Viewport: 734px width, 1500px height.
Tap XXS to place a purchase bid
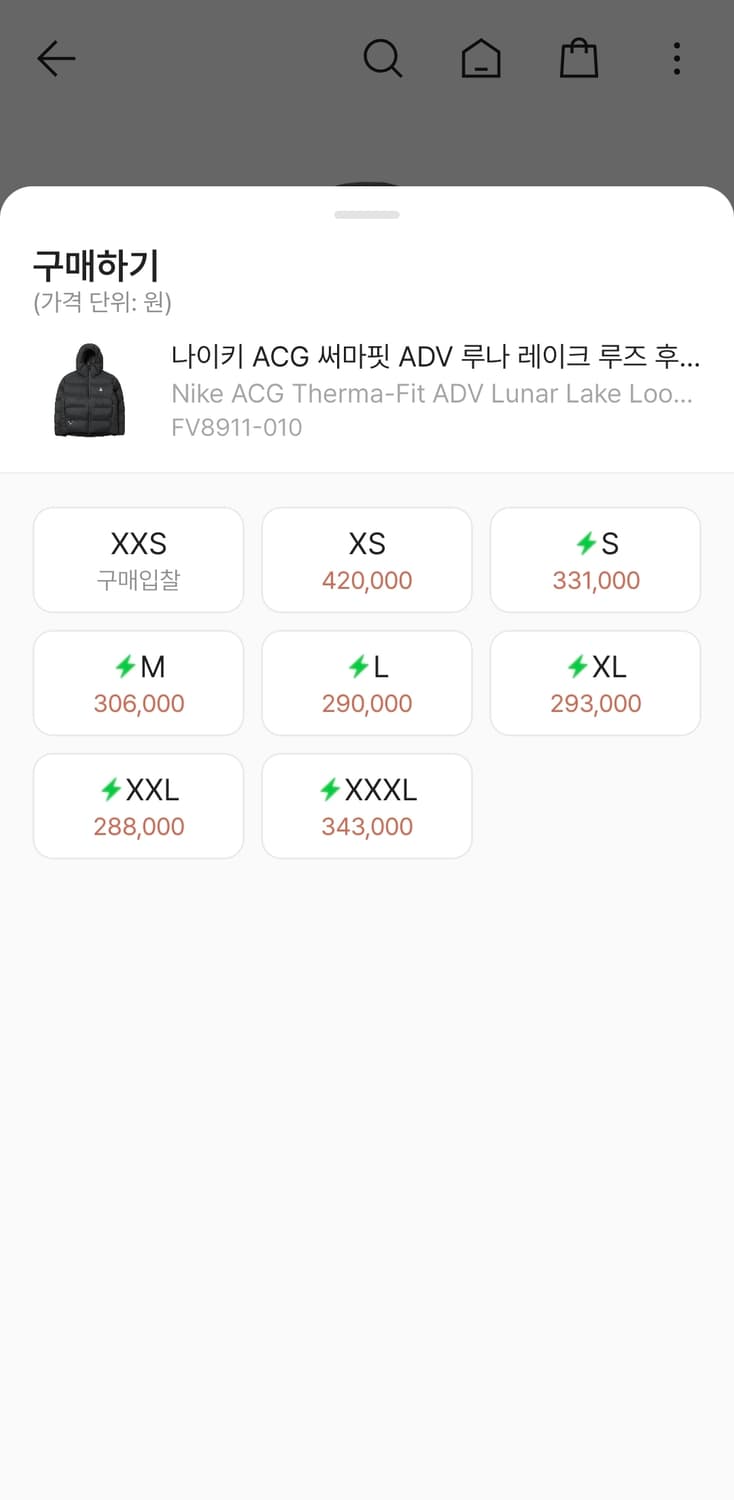click(x=138, y=559)
